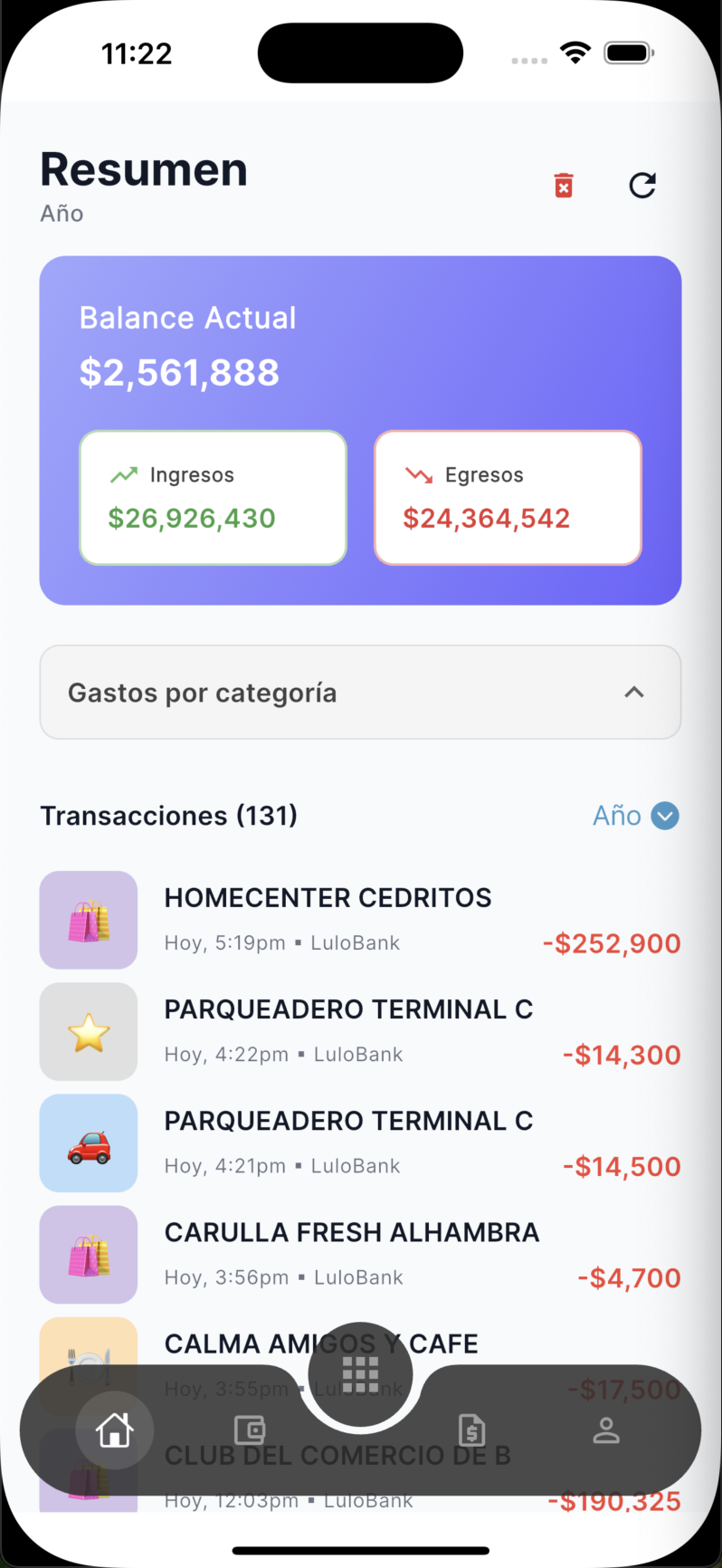The width and height of the screenshot is (722, 1568).
Task: Tap the car icon on PARQUEADERO TERMINAL C
Action: (88, 1143)
